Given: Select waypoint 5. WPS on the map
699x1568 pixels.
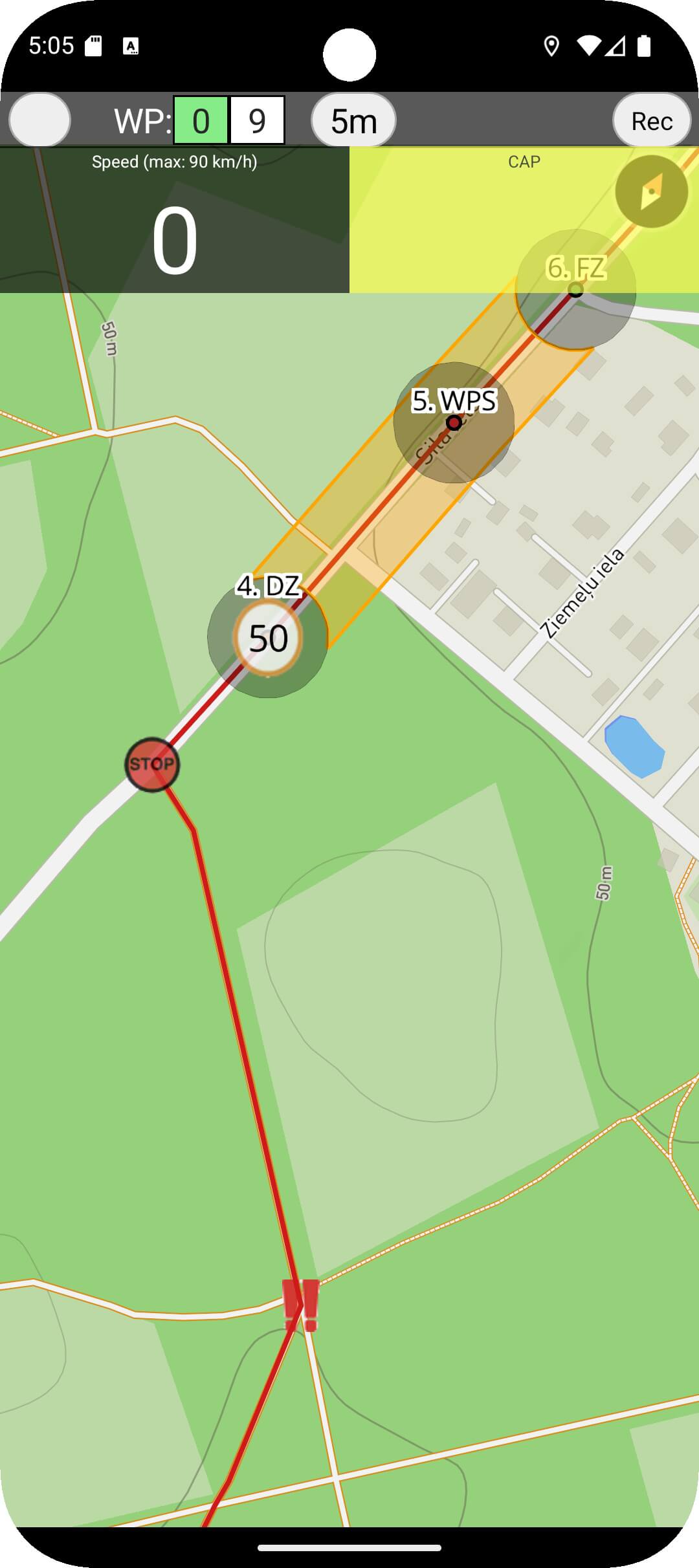Looking at the screenshot, I should [x=454, y=422].
